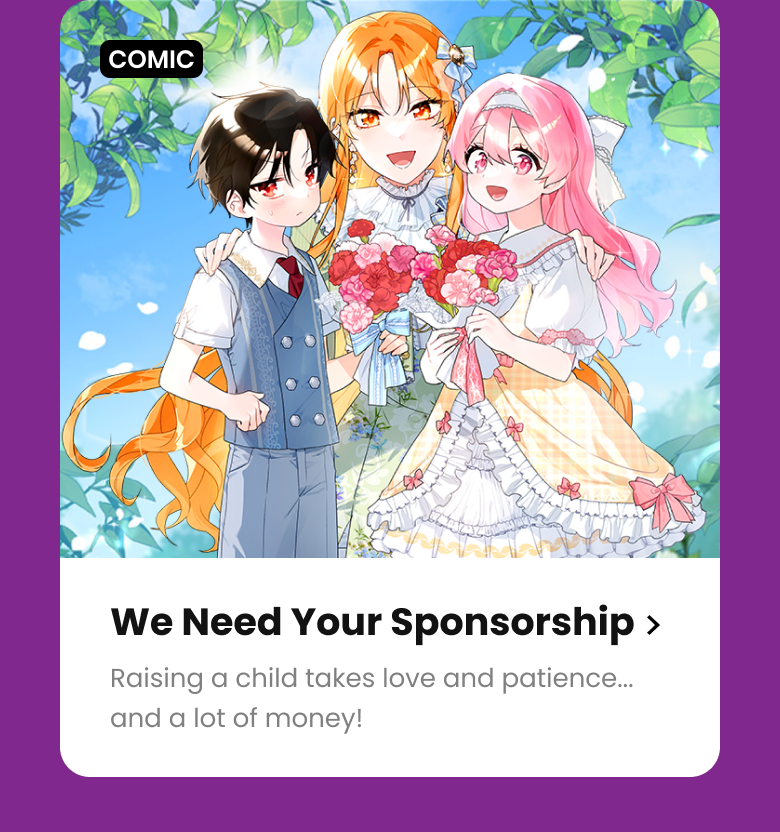Tap the comic cover artwork card
The image size is (780, 832).
[x=390, y=290]
